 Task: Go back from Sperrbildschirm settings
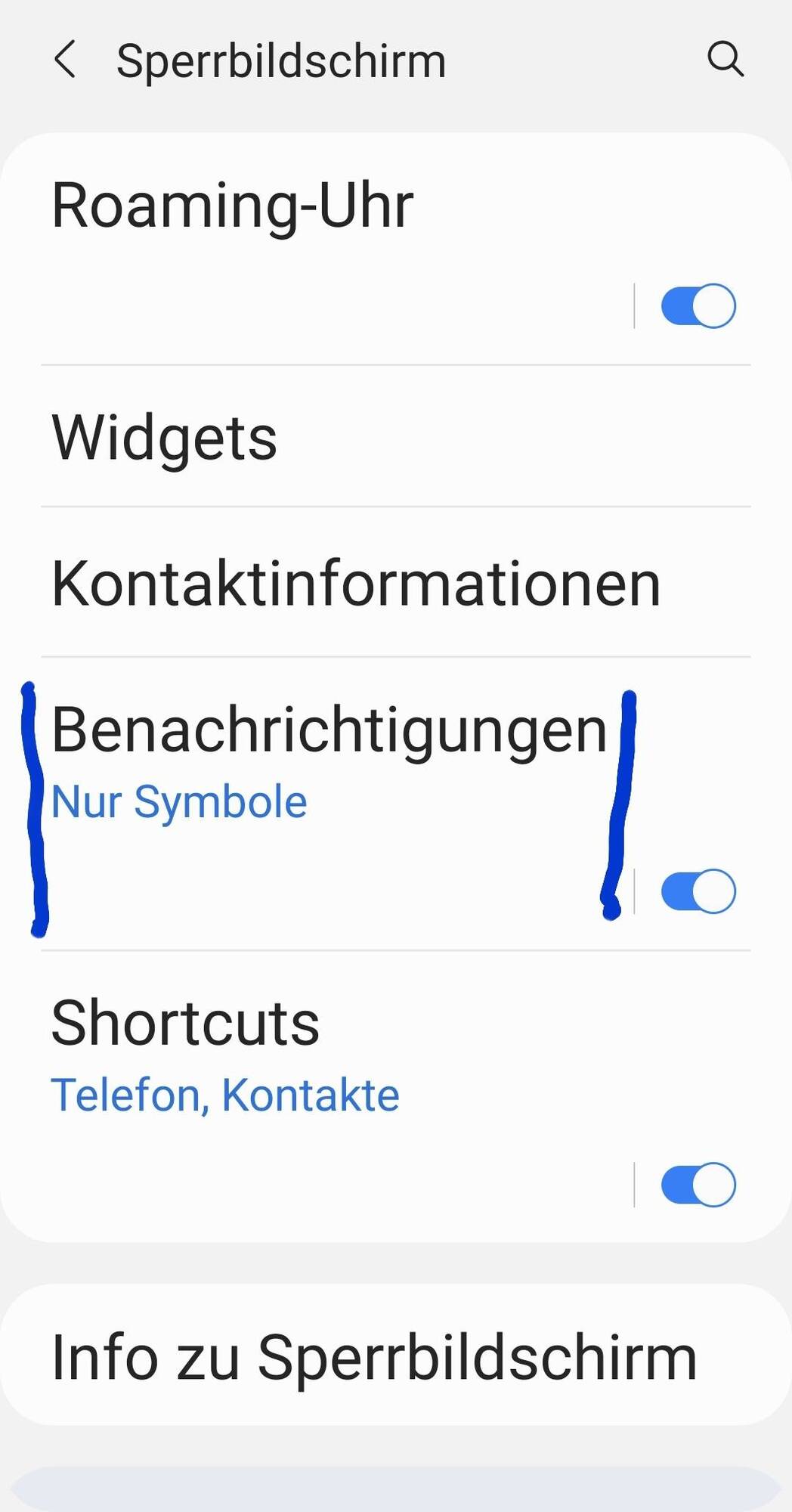tap(65, 60)
